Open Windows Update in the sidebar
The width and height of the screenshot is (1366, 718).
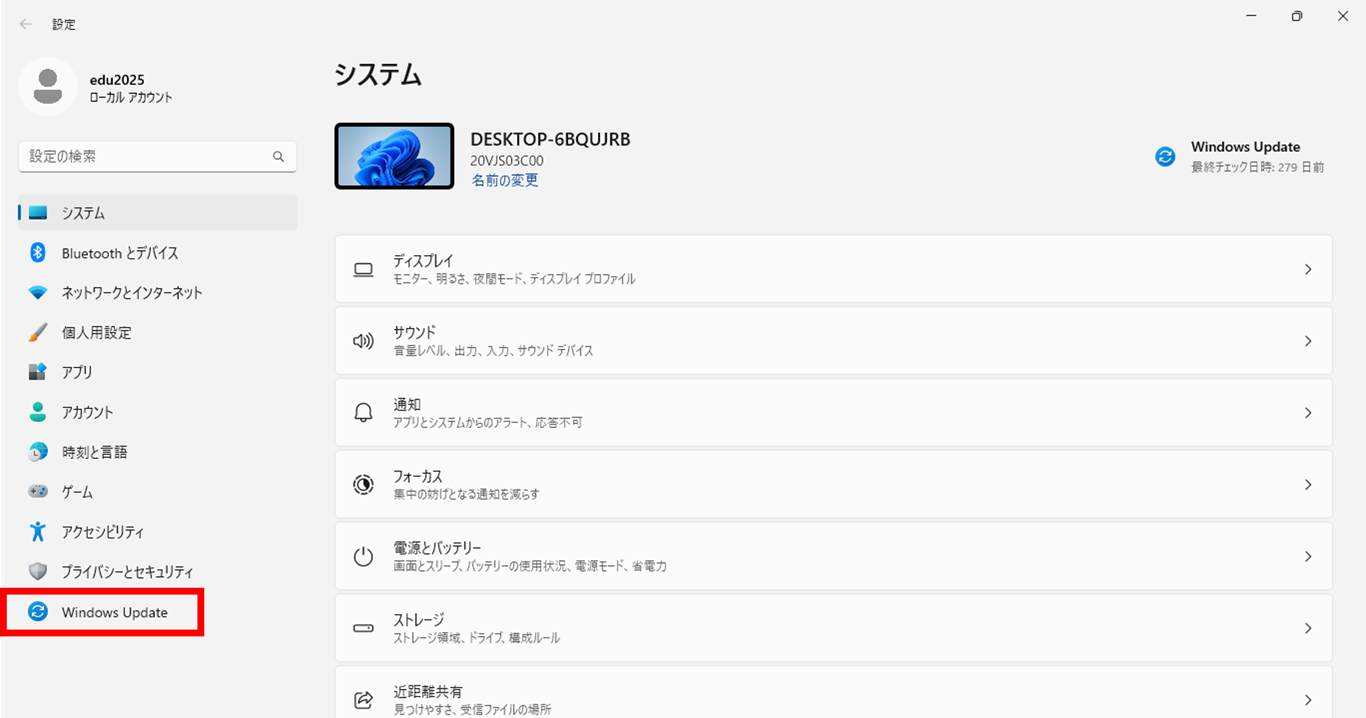tap(114, 612)
